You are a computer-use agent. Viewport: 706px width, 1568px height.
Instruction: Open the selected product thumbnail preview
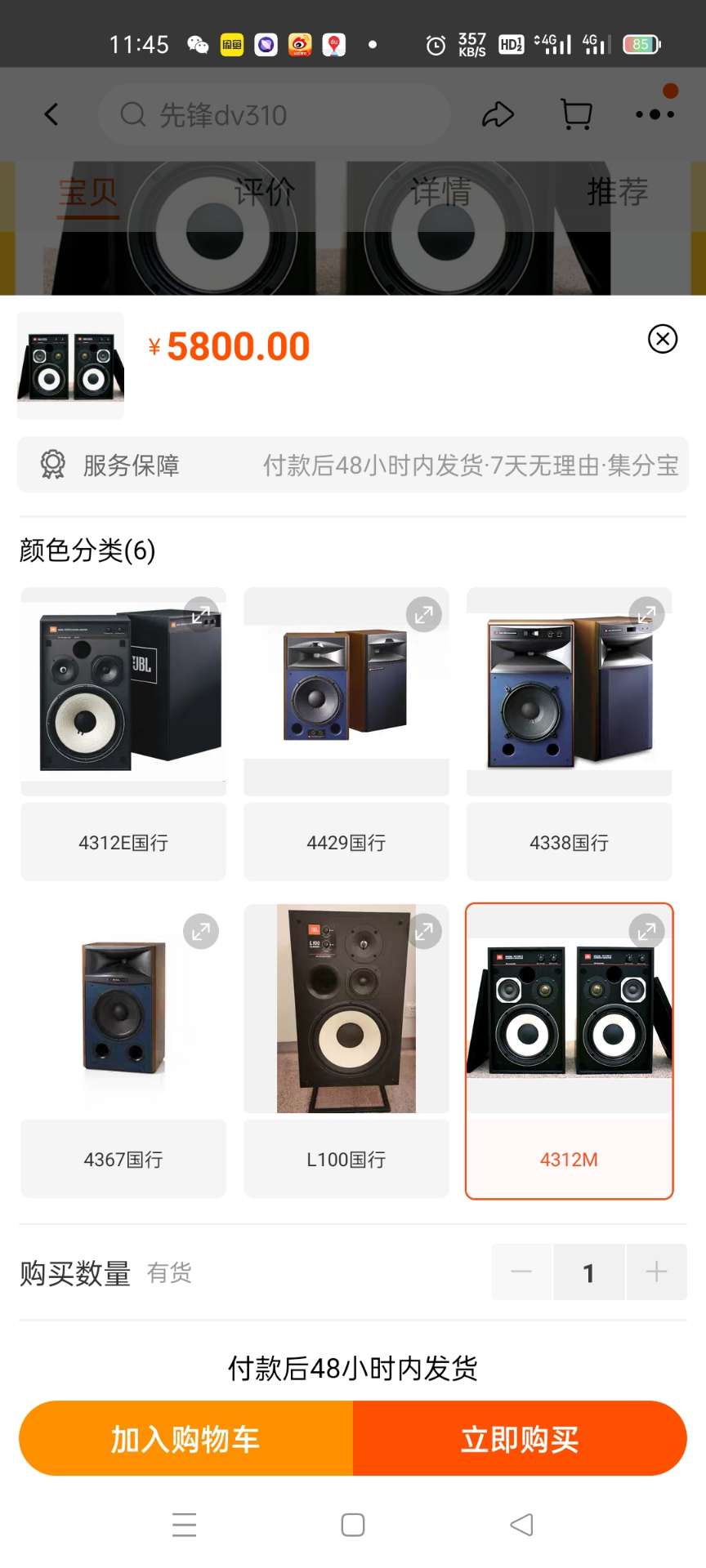71,365
